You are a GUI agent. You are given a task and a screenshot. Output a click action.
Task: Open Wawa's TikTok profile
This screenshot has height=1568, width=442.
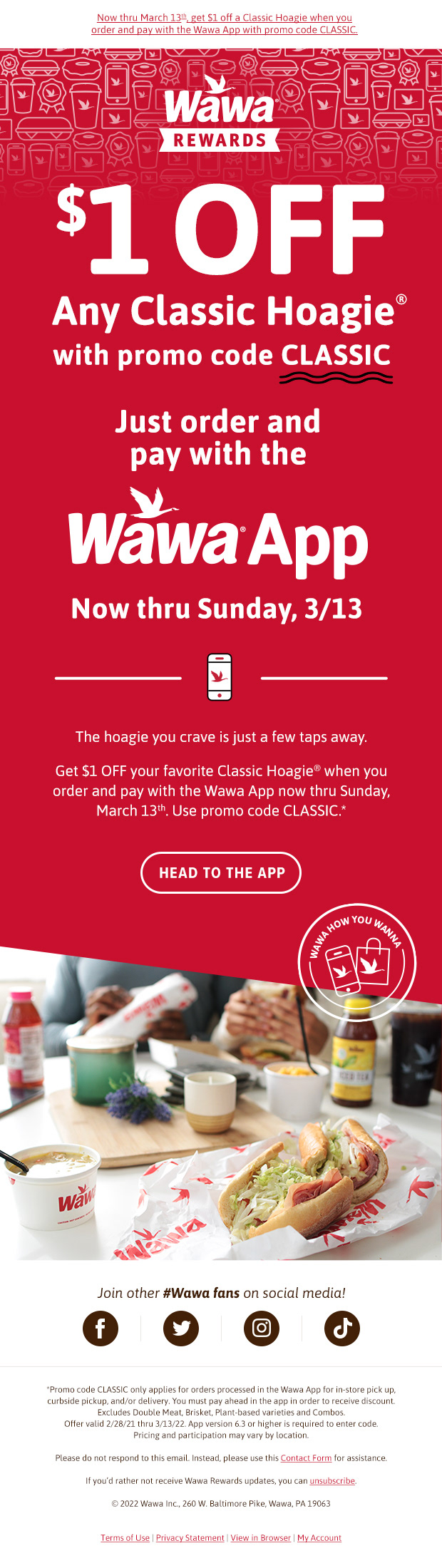tap(342, 1328)
